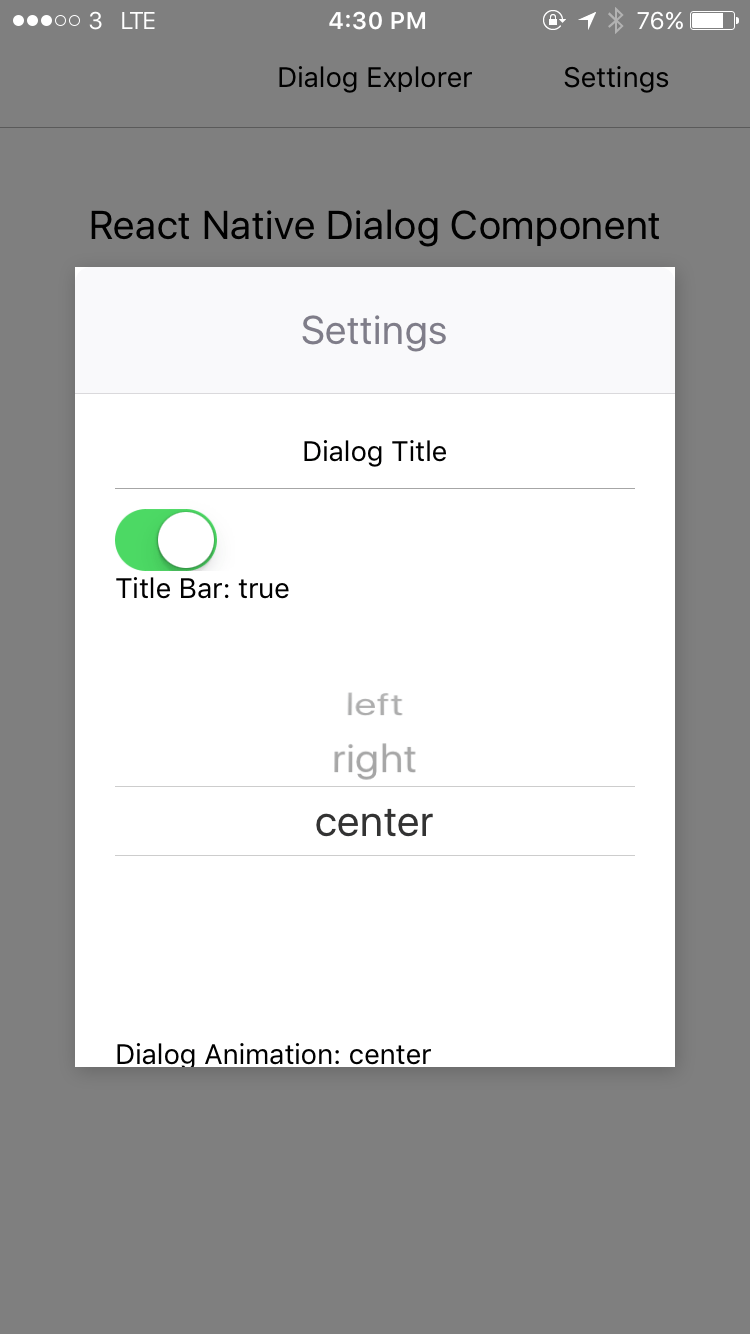The width and height of the screenshot is (750, 1334).
Task: Tap the Dialog Title text input field
Action: (x=374, y=452)
